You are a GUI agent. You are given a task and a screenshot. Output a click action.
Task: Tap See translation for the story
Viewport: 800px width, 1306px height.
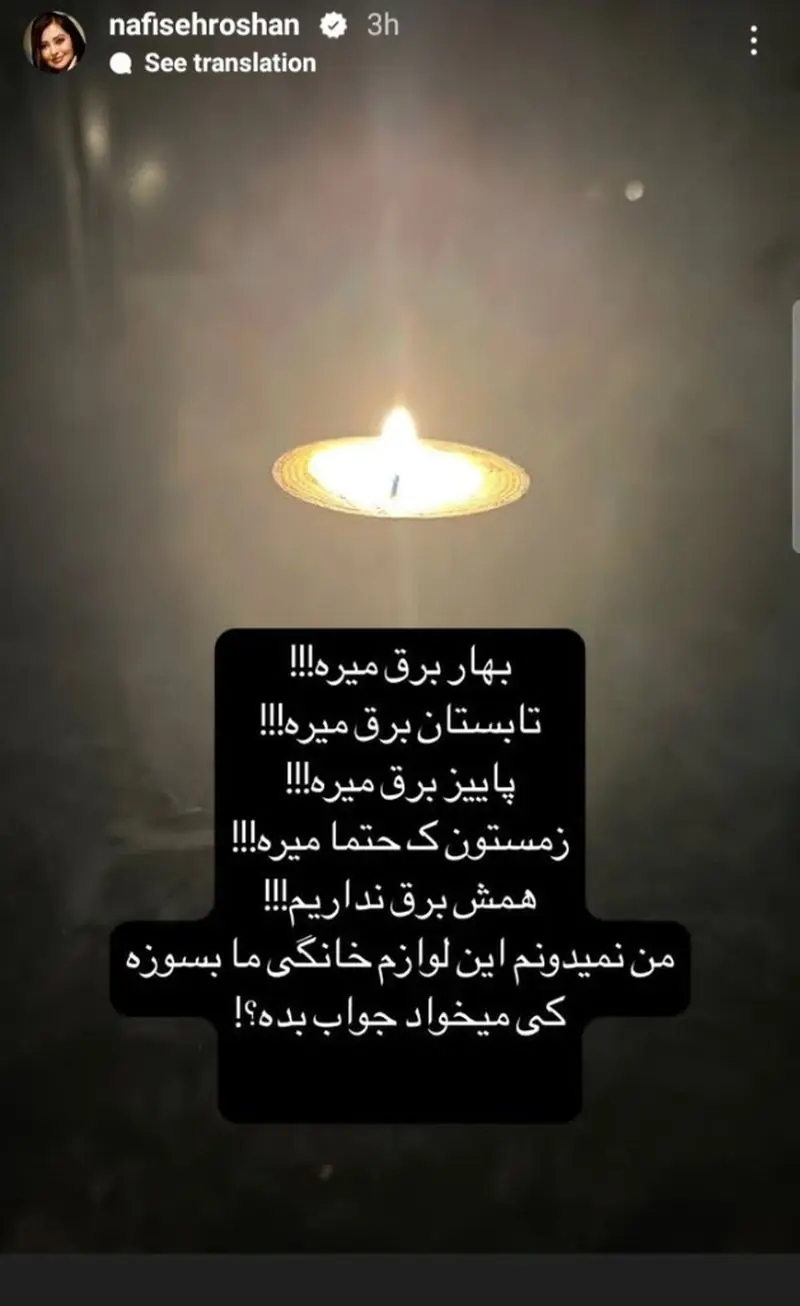pyautogui.click(x=228, y=62)
